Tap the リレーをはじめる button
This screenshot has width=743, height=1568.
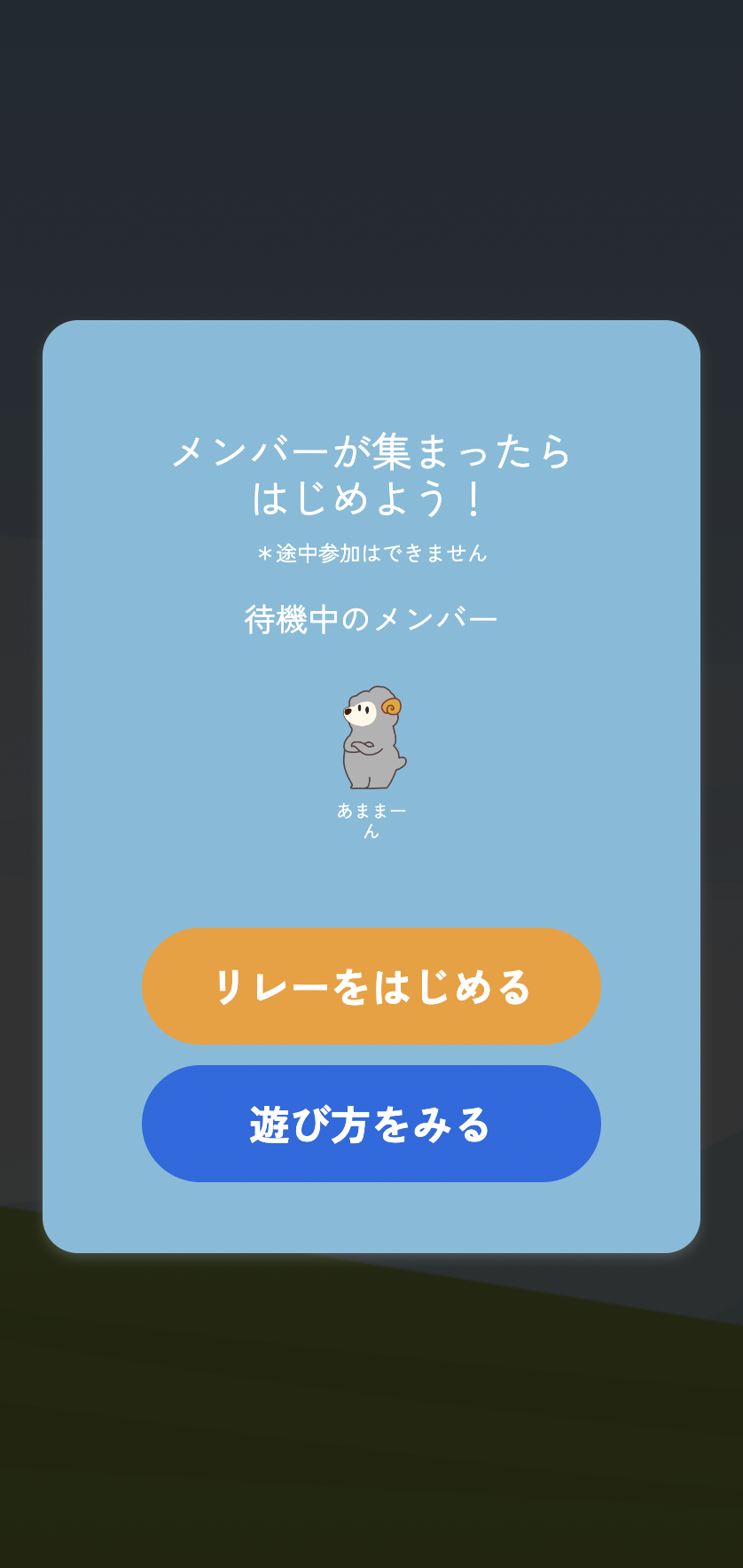371,986
